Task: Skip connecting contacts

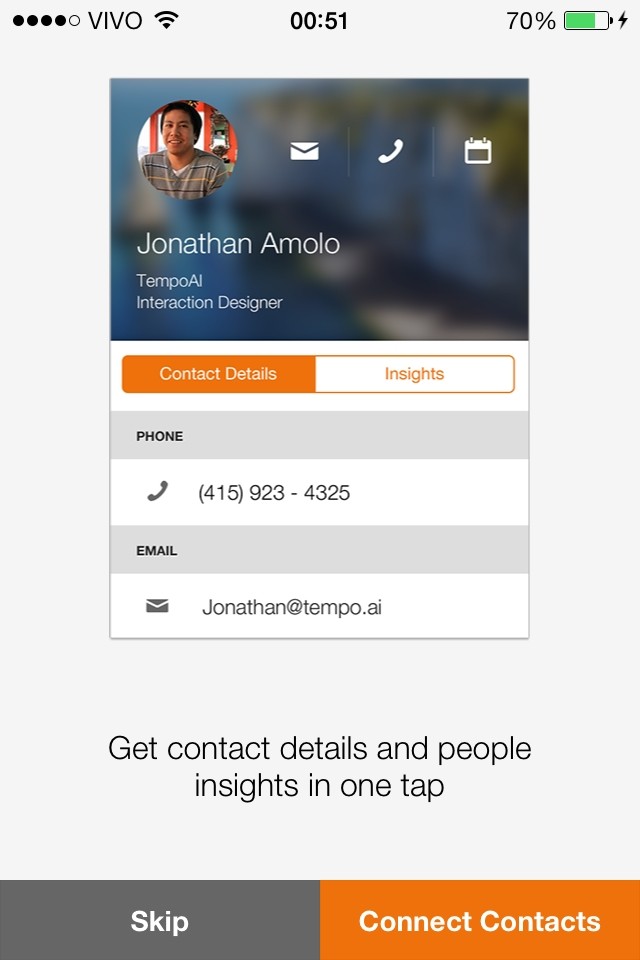Action: click(160, 920)
